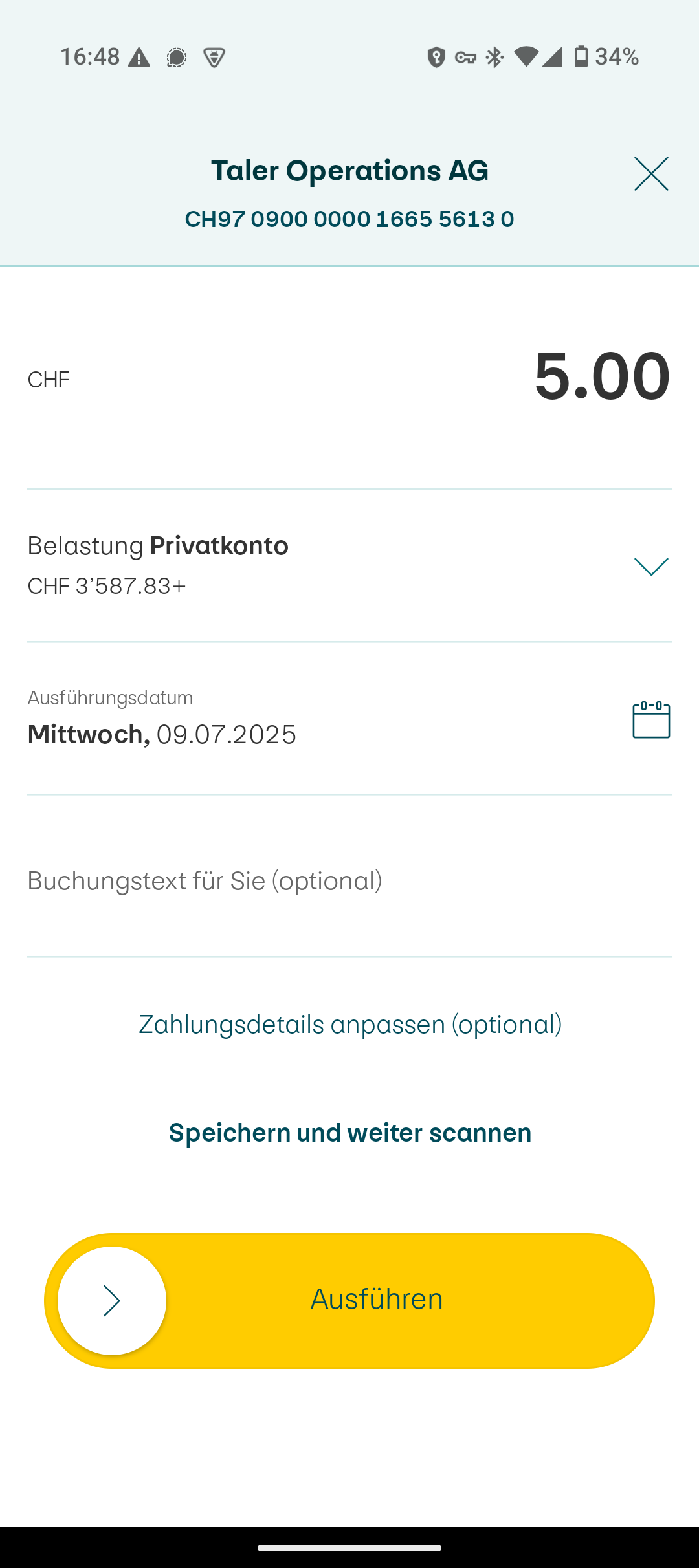This screenshot has height=1568, width=699.
Task: Open the calendar for Ausführungsdatum
Action: coord(651,720)
